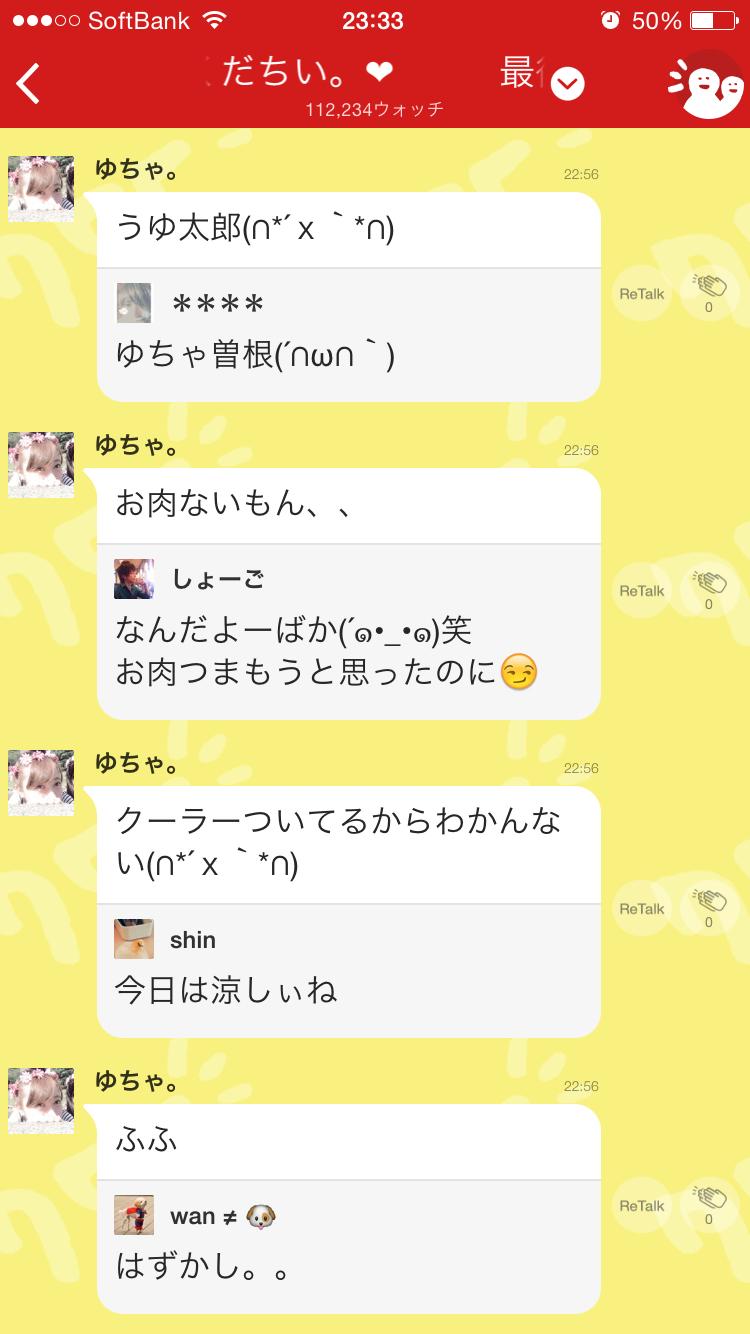This screenshot has width=750, height=1334.
Task: Open しょーご's quoted comment
Action: (x=348, y=631)
